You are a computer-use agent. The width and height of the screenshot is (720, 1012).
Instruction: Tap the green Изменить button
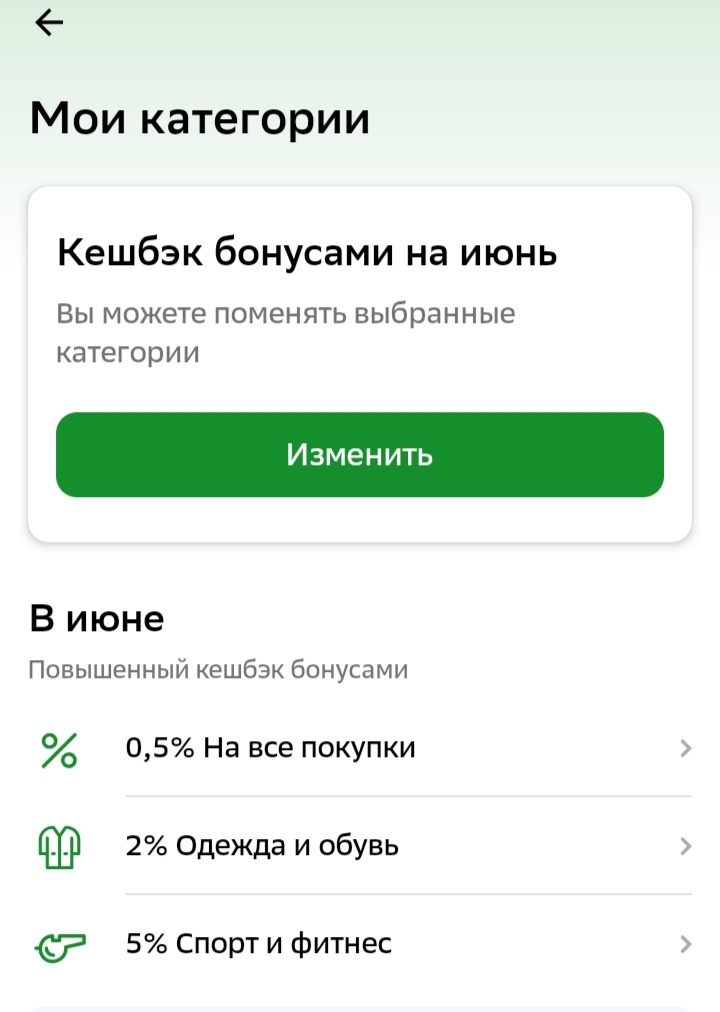pos(359,454)
